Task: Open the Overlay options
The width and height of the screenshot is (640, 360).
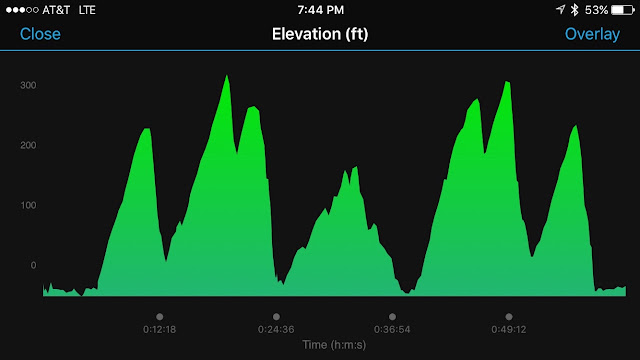Action: point(592,34)
